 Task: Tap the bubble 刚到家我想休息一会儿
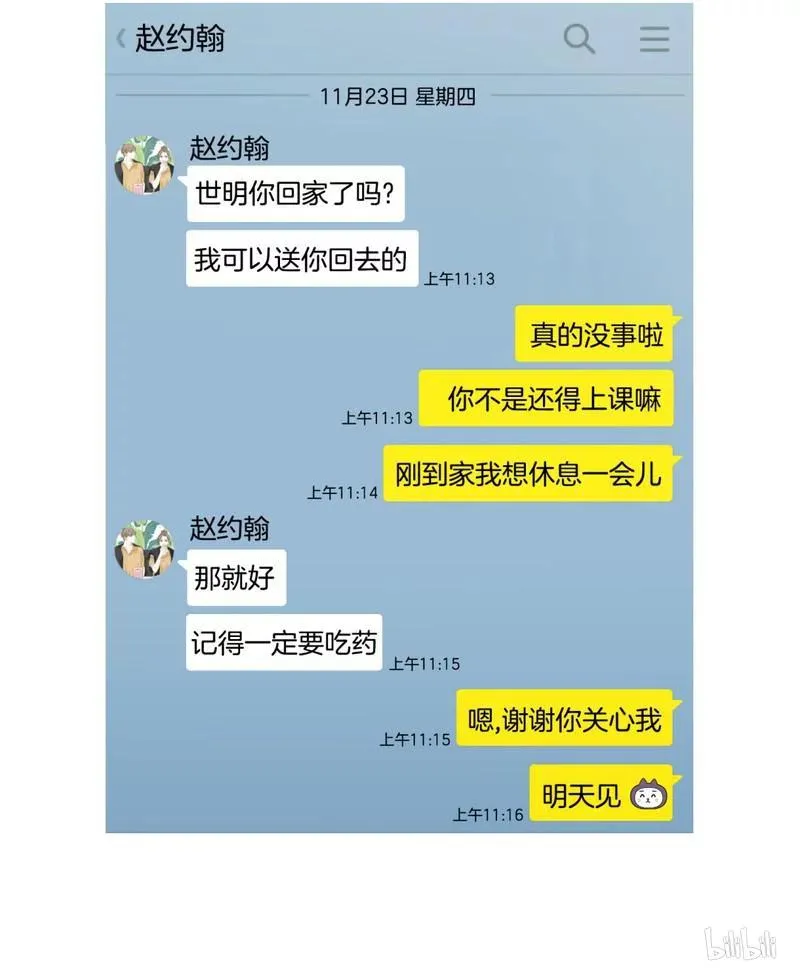click(x=526, y=477)
